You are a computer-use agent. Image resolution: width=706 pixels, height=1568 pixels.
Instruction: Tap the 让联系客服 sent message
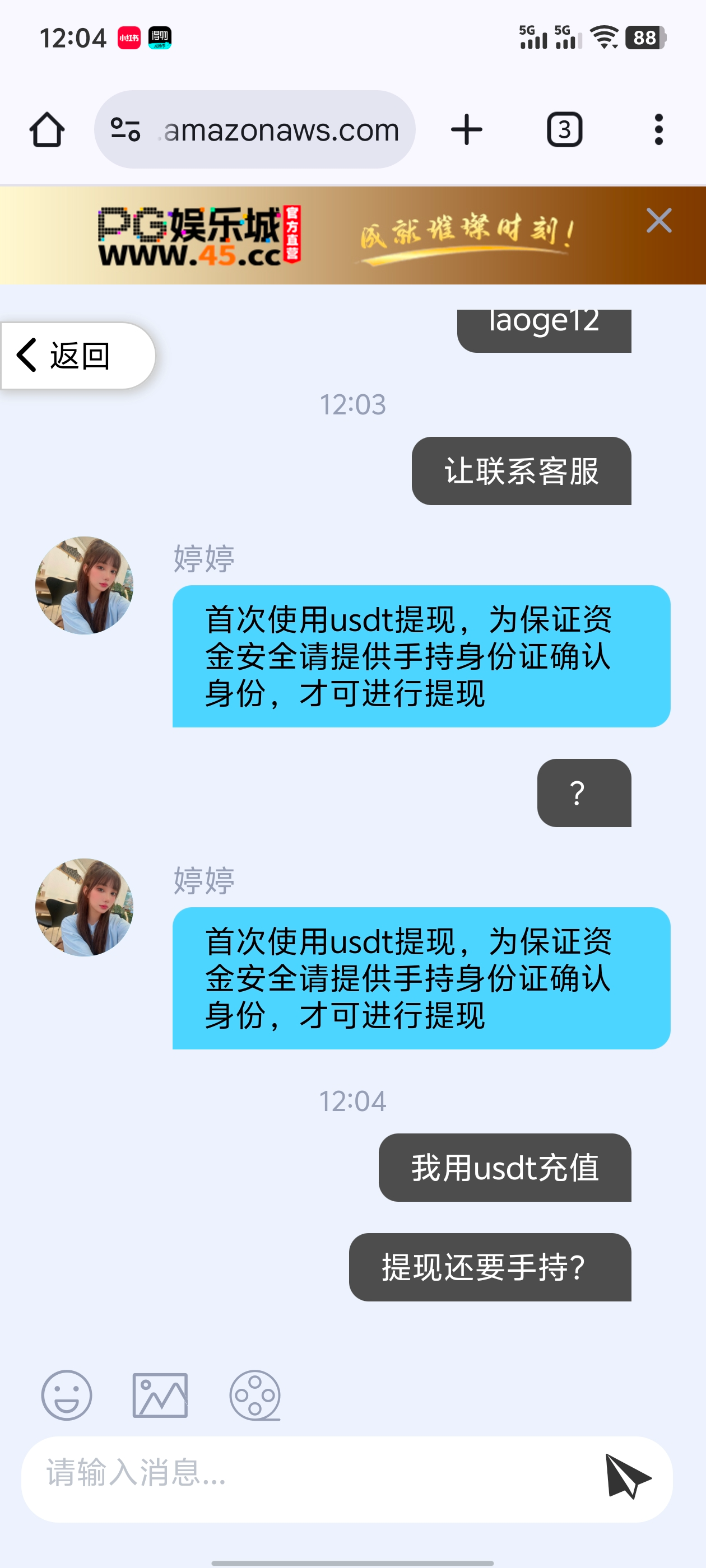pyautogui.click(x=522, y=472)
